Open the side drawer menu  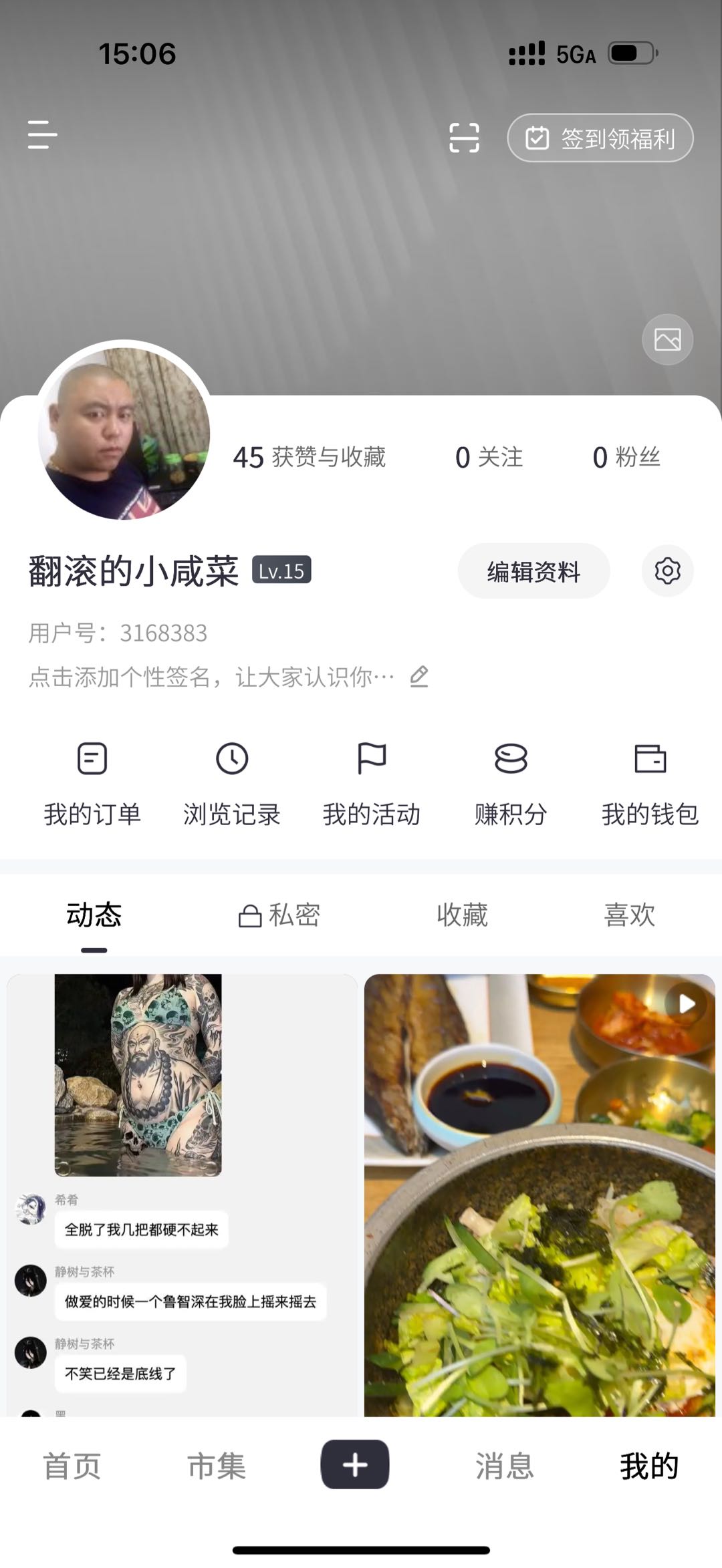pos(42,135)
